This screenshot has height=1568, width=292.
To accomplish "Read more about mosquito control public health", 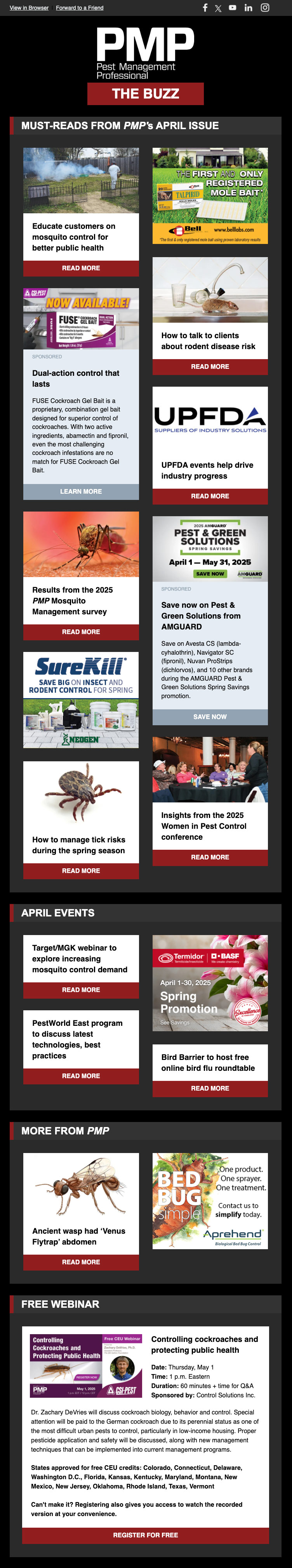I will 81,268.
